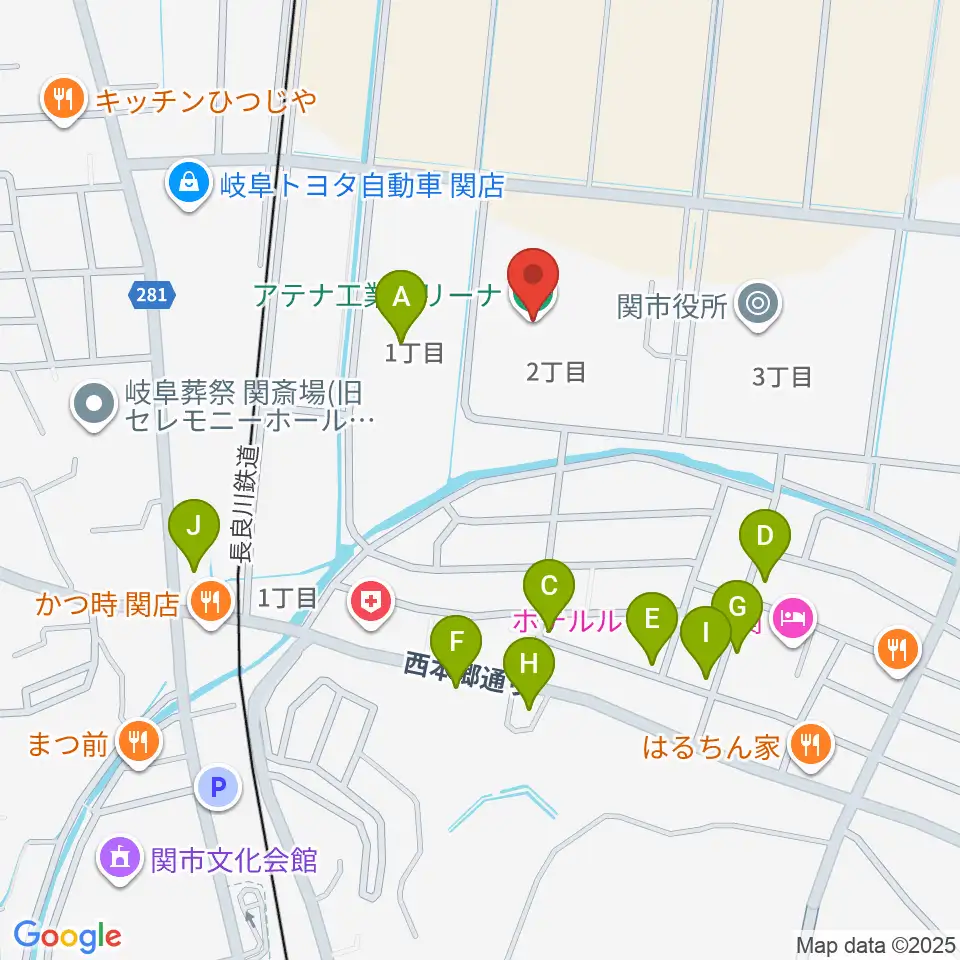This screenshot has height=960, width=960.
Task: Open the parking P marker
Action: 219,787
